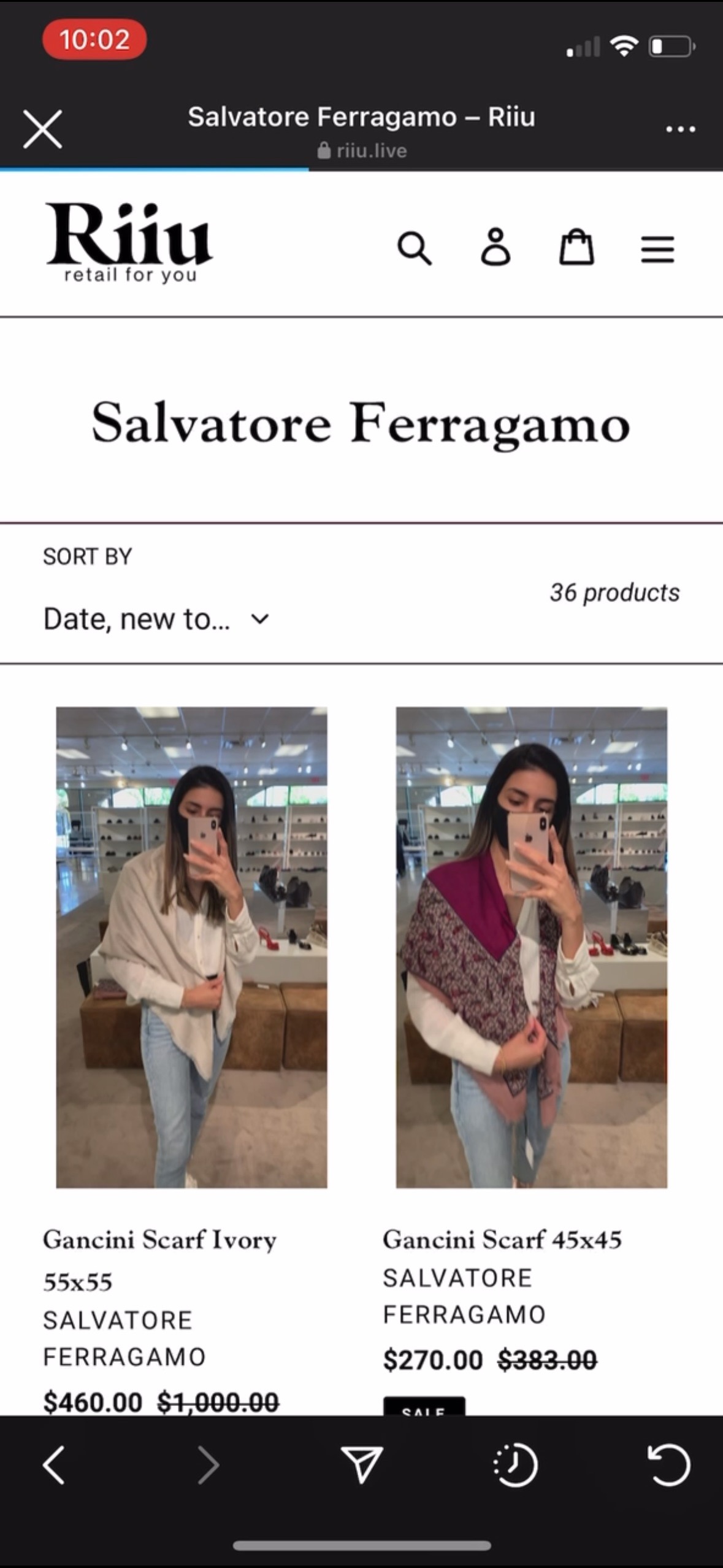
Task: Expand the Sort By dropdown
Action: (x=156, y=619)
